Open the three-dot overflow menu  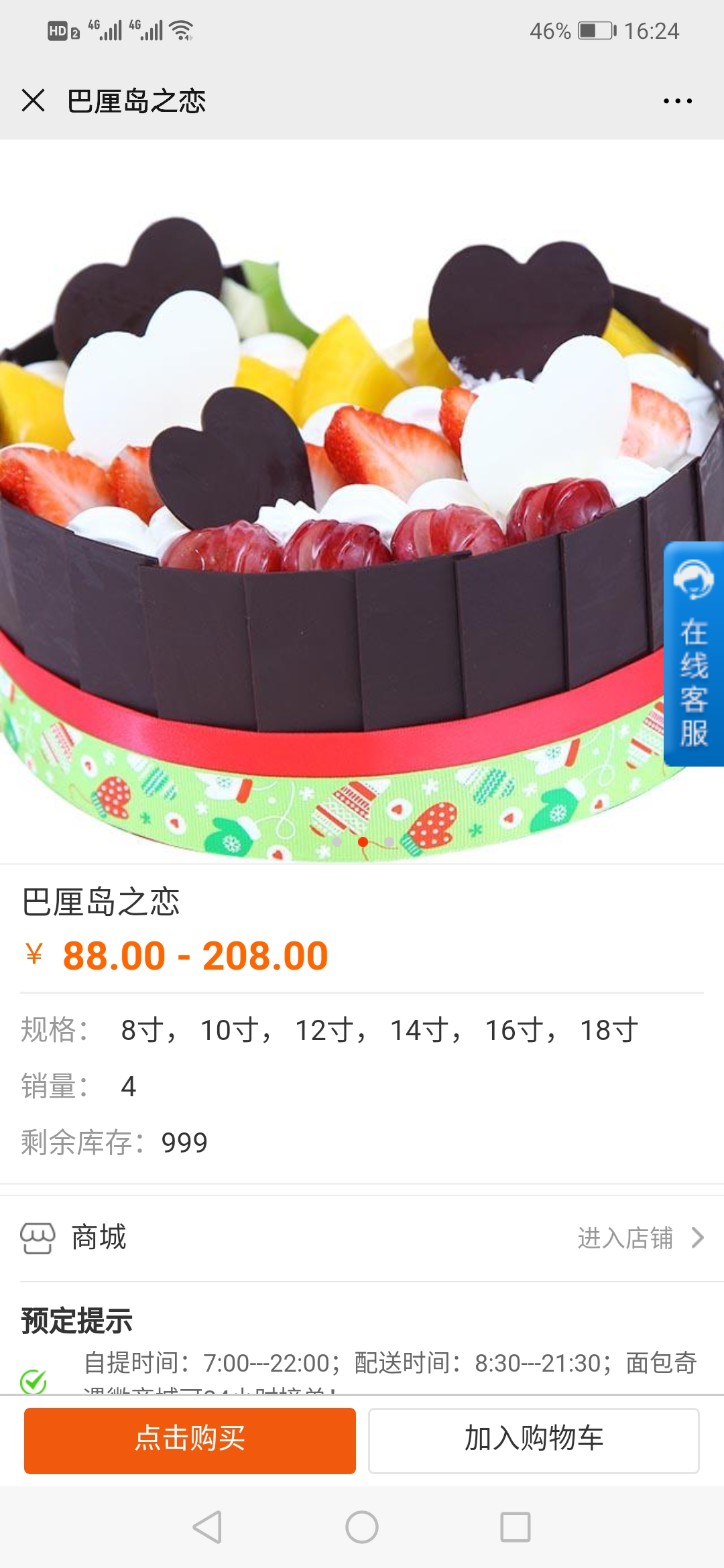(677, 101)
